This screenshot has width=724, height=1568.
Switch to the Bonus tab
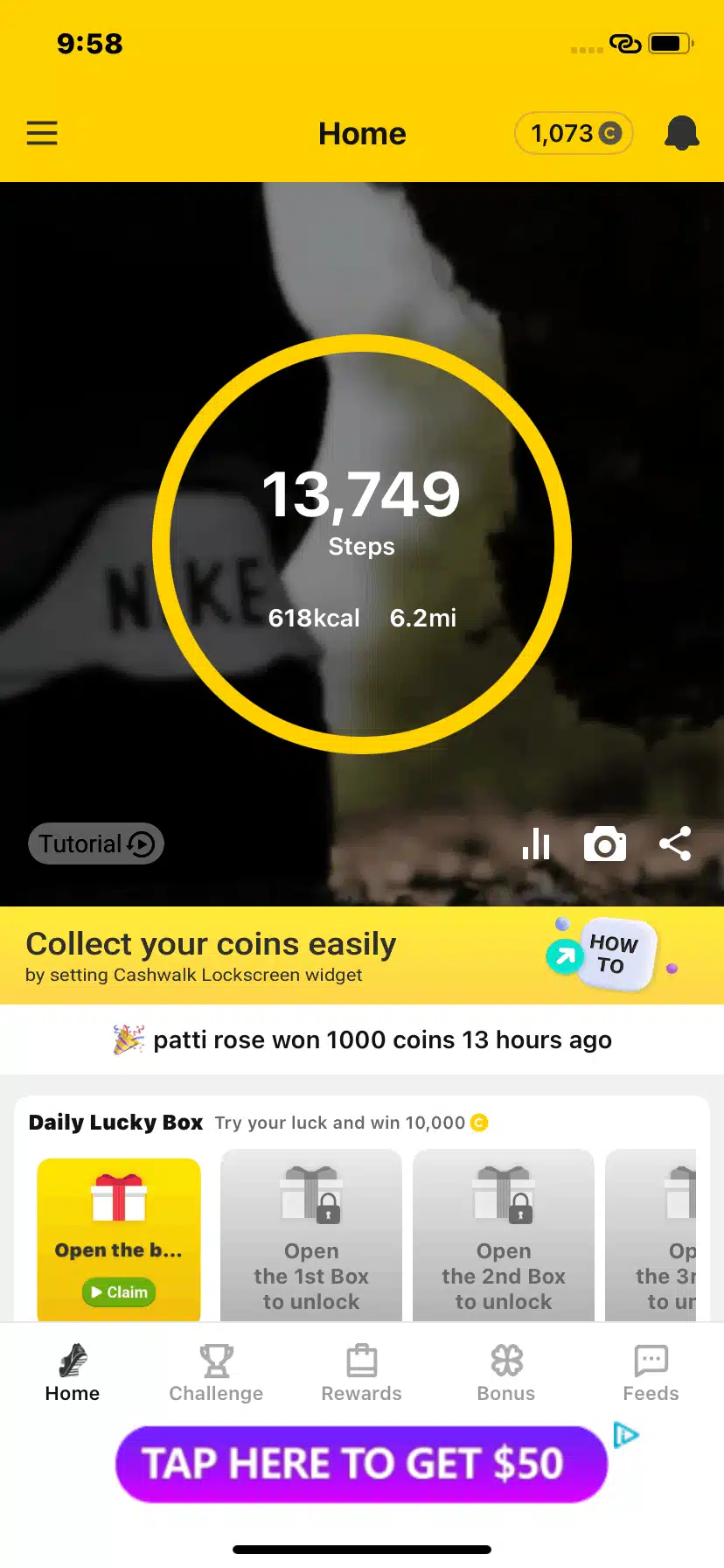click(506, 1373)
